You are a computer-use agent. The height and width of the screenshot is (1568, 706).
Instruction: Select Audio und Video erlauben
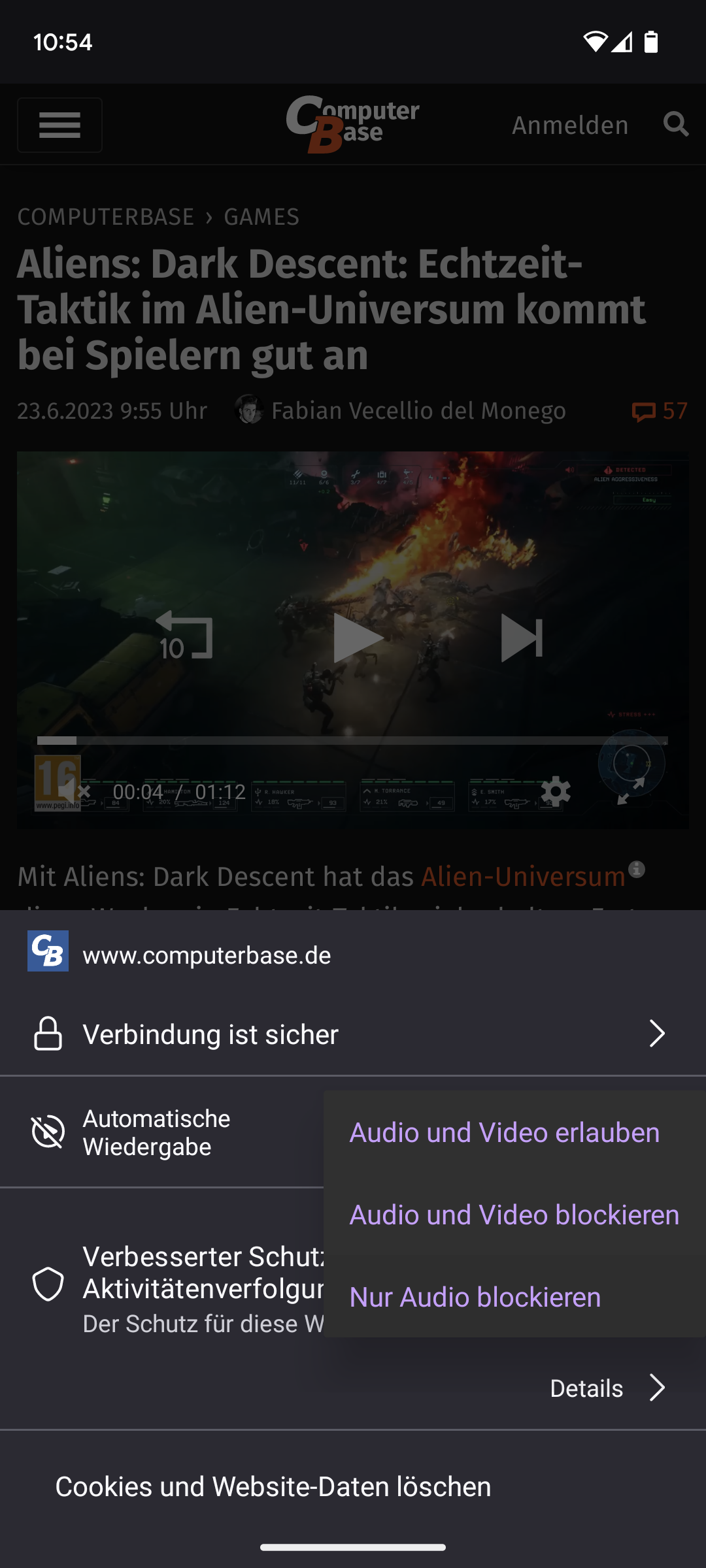pyautogui.click(x=504, y=1132)
